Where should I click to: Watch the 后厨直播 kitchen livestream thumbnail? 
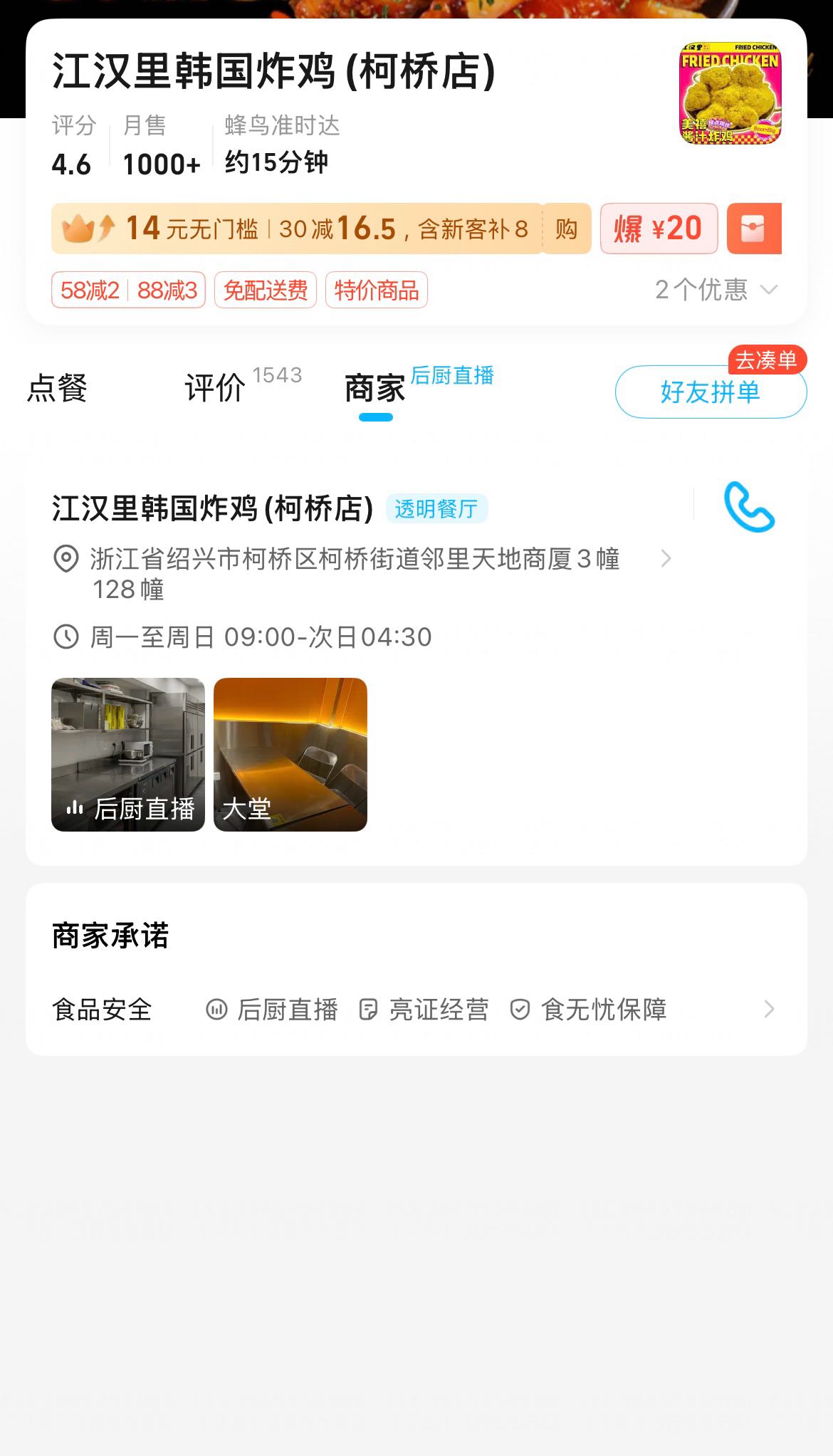pyautogui.click(x=128, y=754)
